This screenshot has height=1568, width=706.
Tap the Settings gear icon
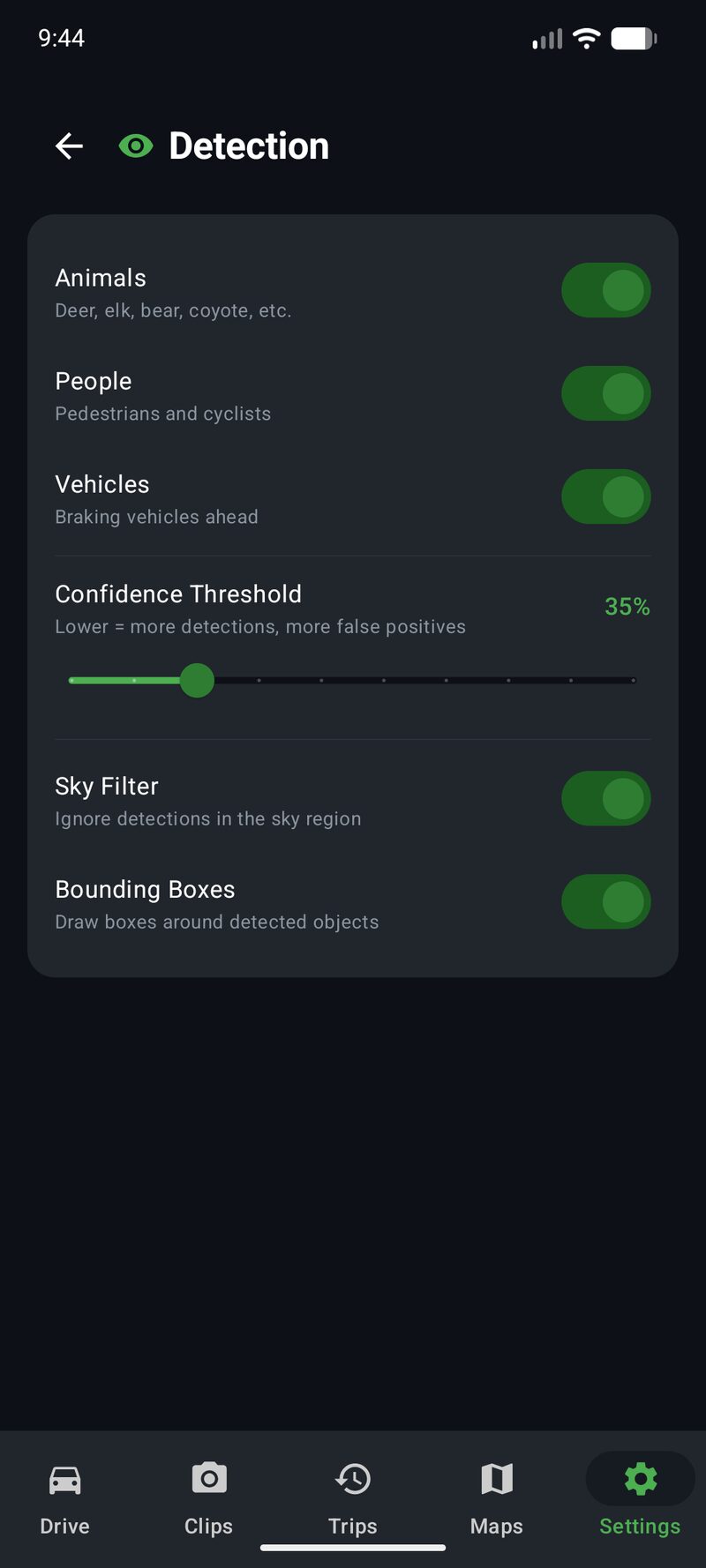[x=639, y=1479]
